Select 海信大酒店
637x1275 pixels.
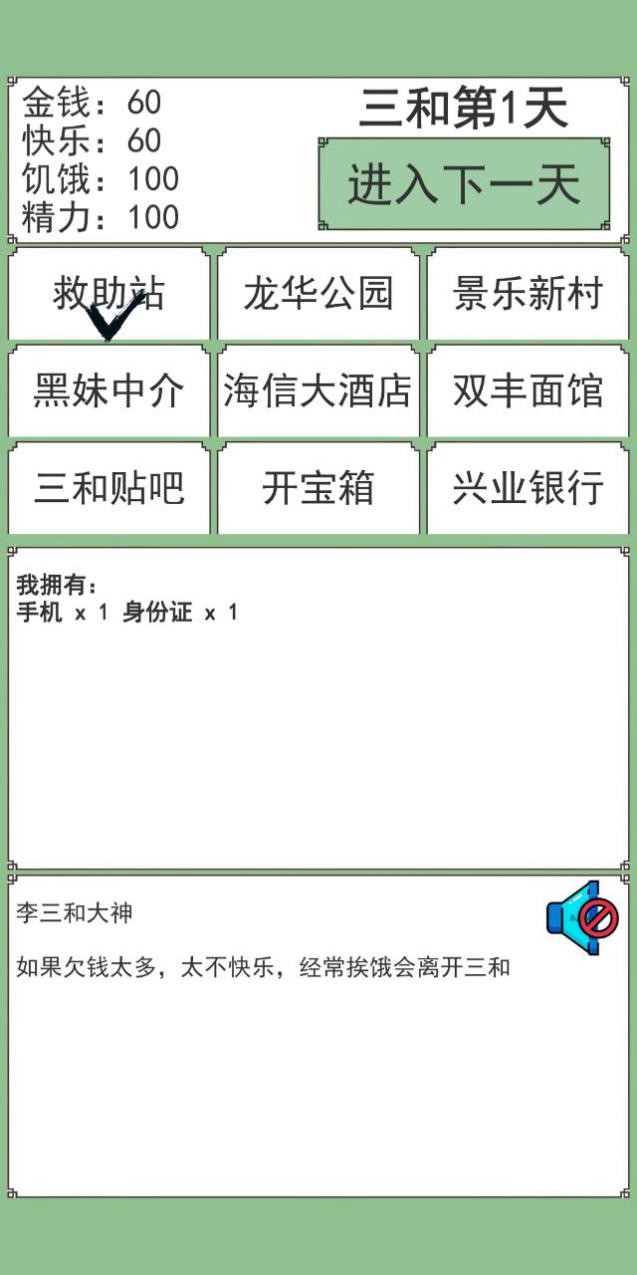point(318,391)
